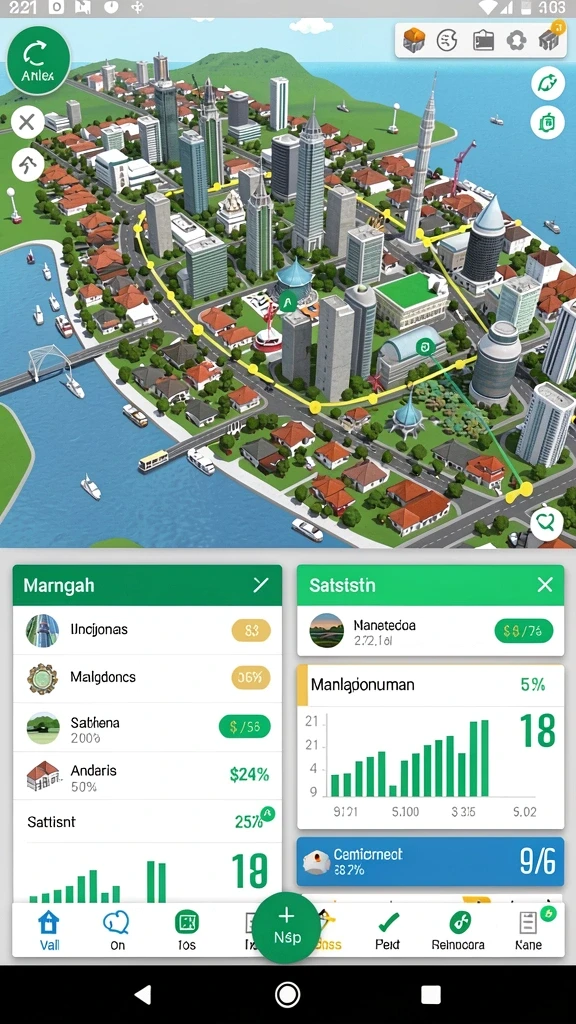Switch to the Kane tab
The height and width of the screenshot is (1024, 576).
pos(528,931)
